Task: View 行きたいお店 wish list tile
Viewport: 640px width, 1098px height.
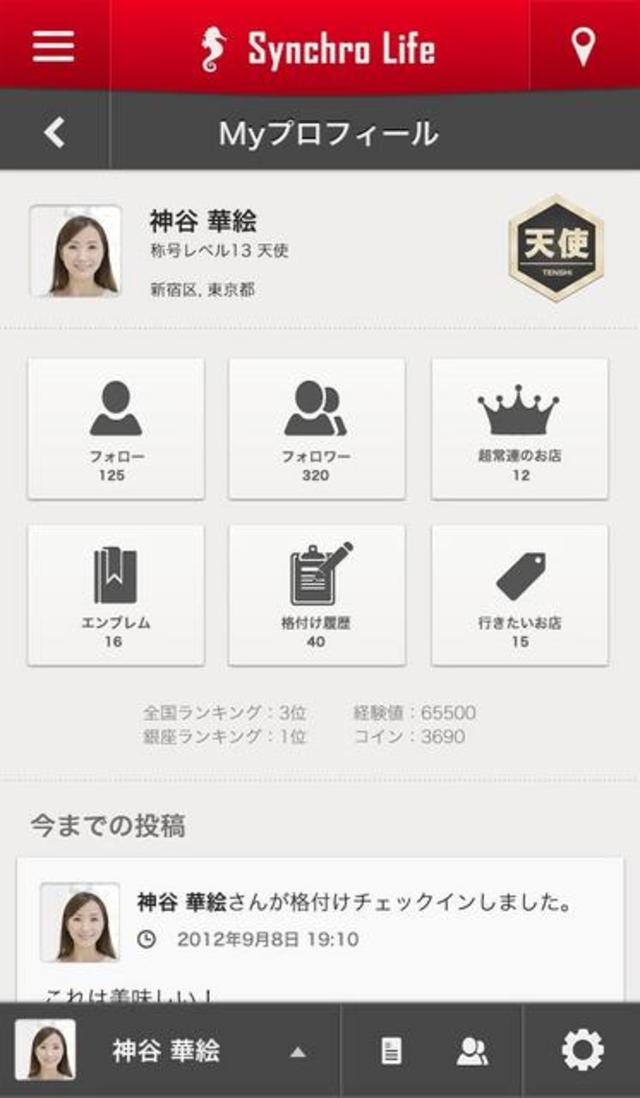Action: coord(519,595)
